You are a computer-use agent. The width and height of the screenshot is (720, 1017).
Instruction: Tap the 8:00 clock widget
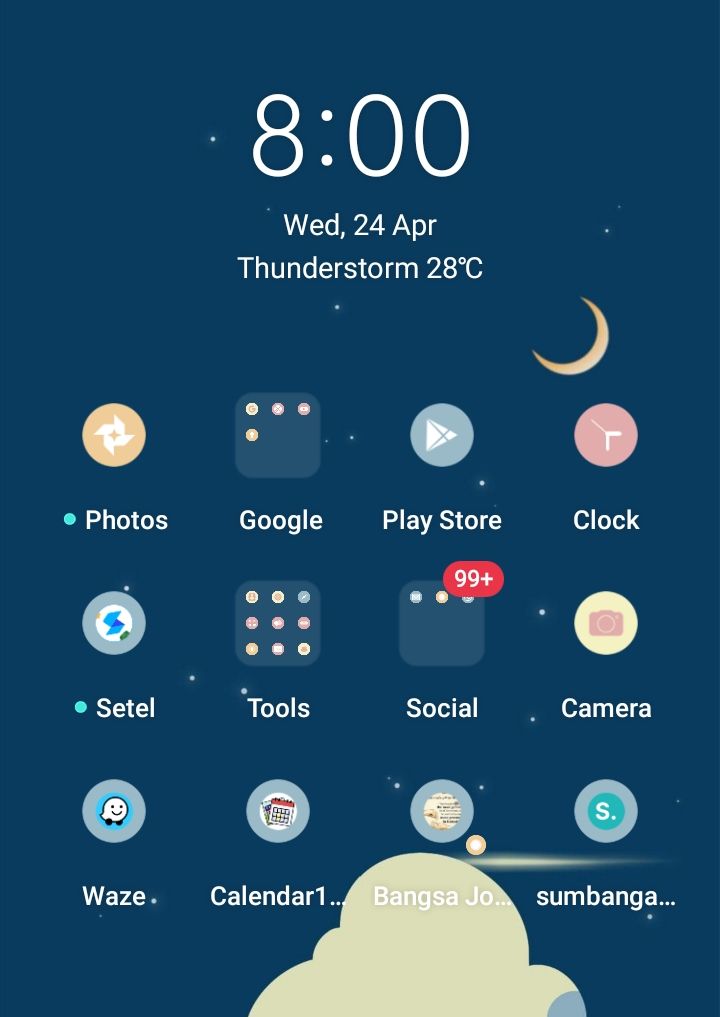[360, 137]
